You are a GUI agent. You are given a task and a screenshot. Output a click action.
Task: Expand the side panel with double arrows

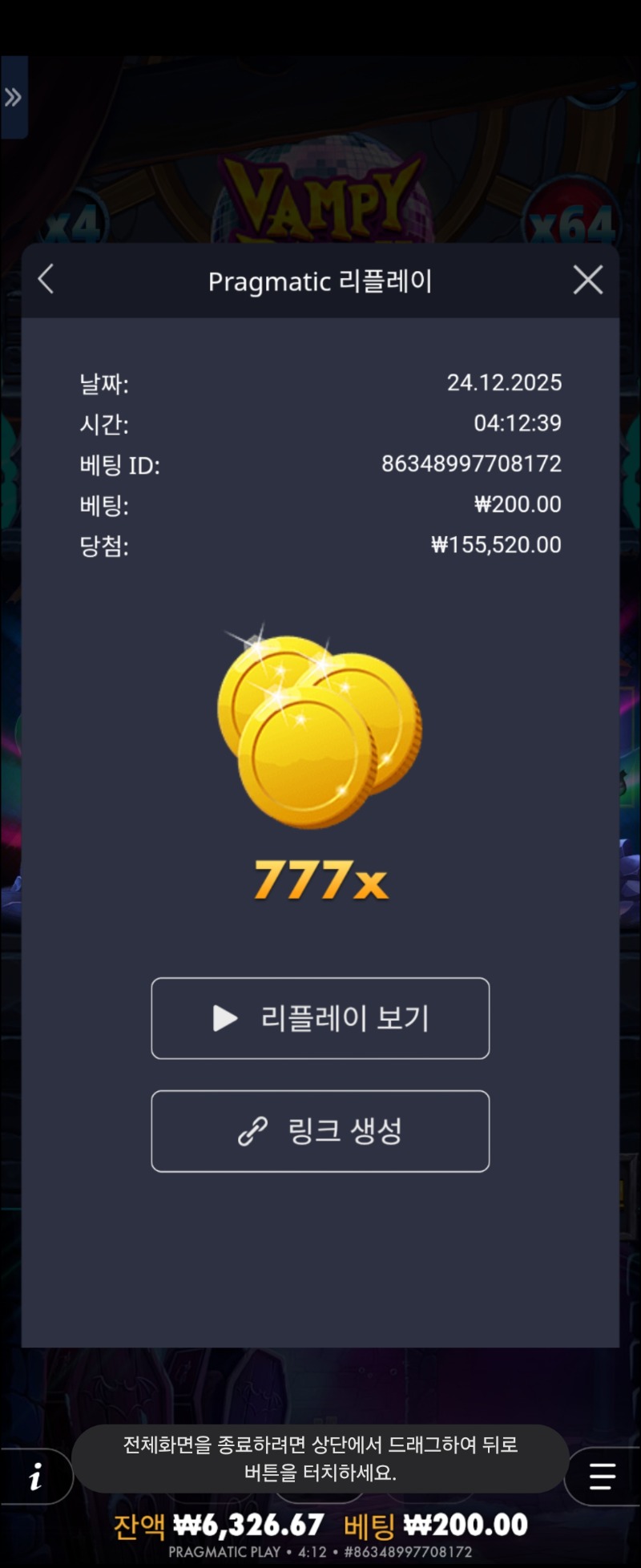click(x=14, y=98)
